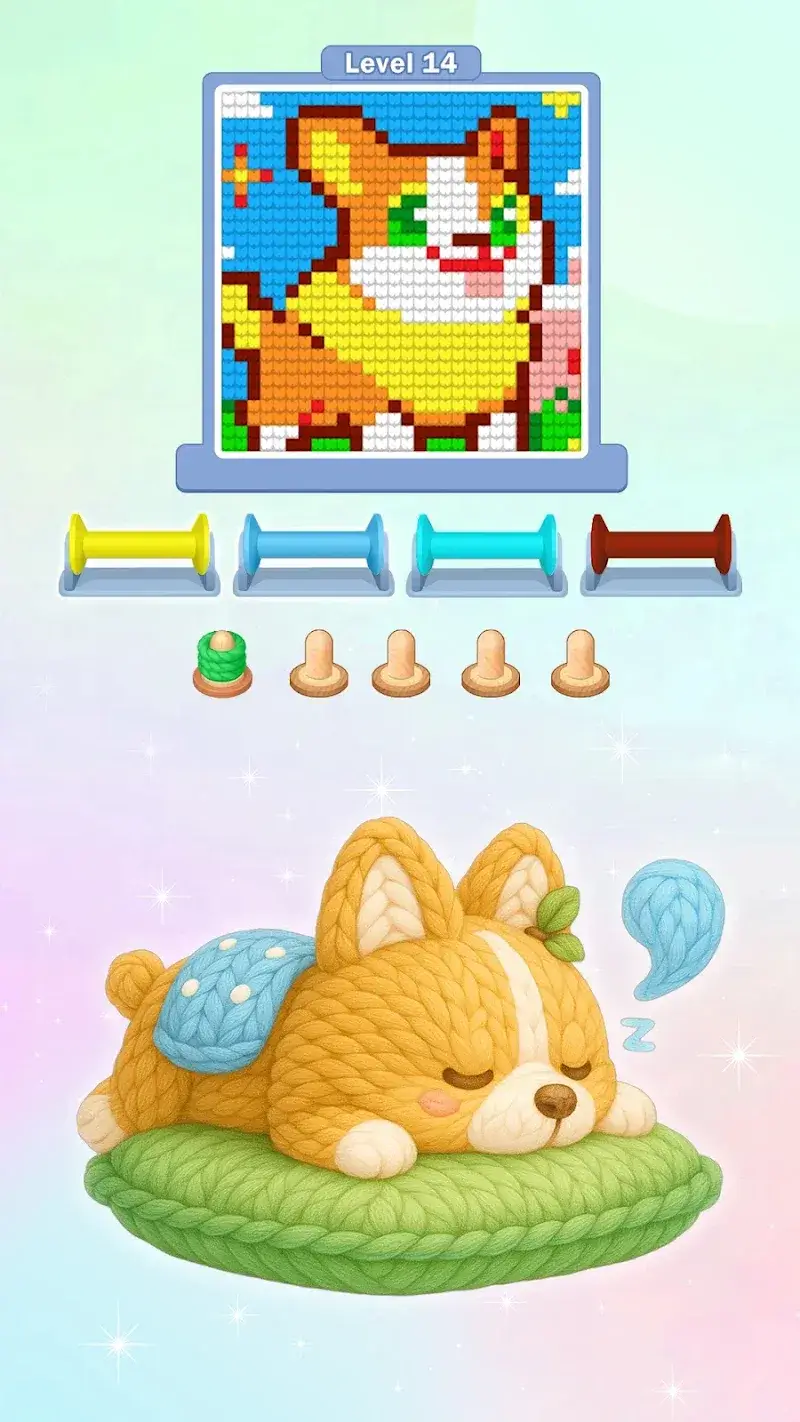Tap the pixel art corgi pattern preview

pos(400,270)
